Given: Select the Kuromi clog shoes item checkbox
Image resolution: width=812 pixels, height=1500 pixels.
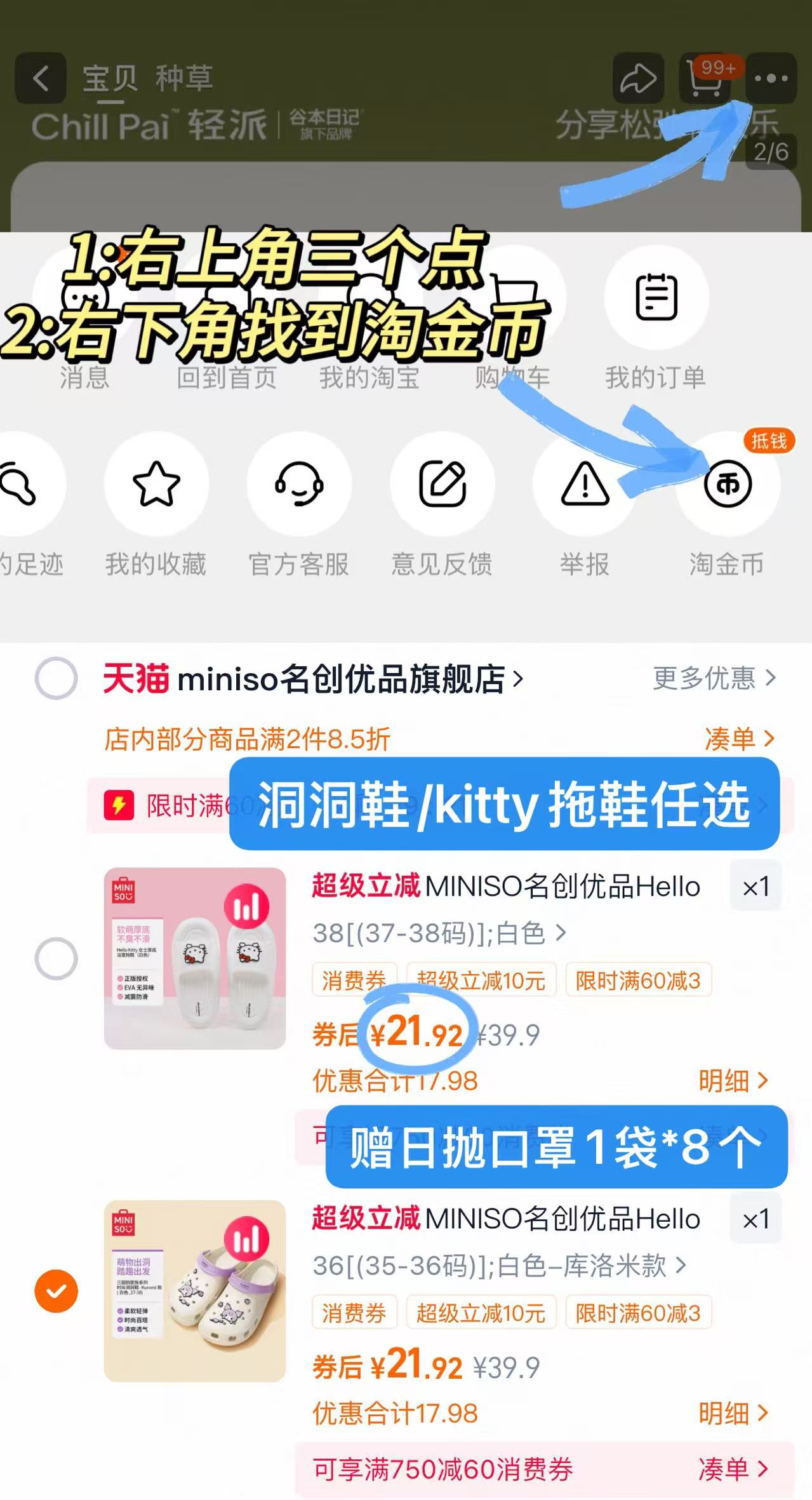Looking at the screenshot, I should pyautogui.click(x=57, y=1290).
